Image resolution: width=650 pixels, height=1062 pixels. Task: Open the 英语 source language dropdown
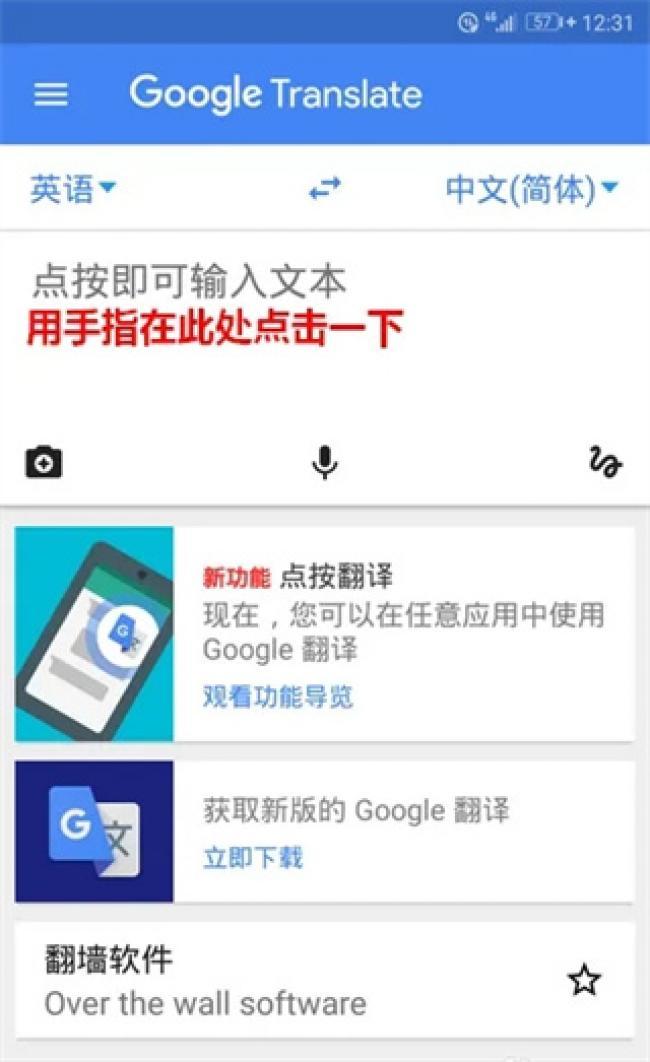[x=73, y=188]
